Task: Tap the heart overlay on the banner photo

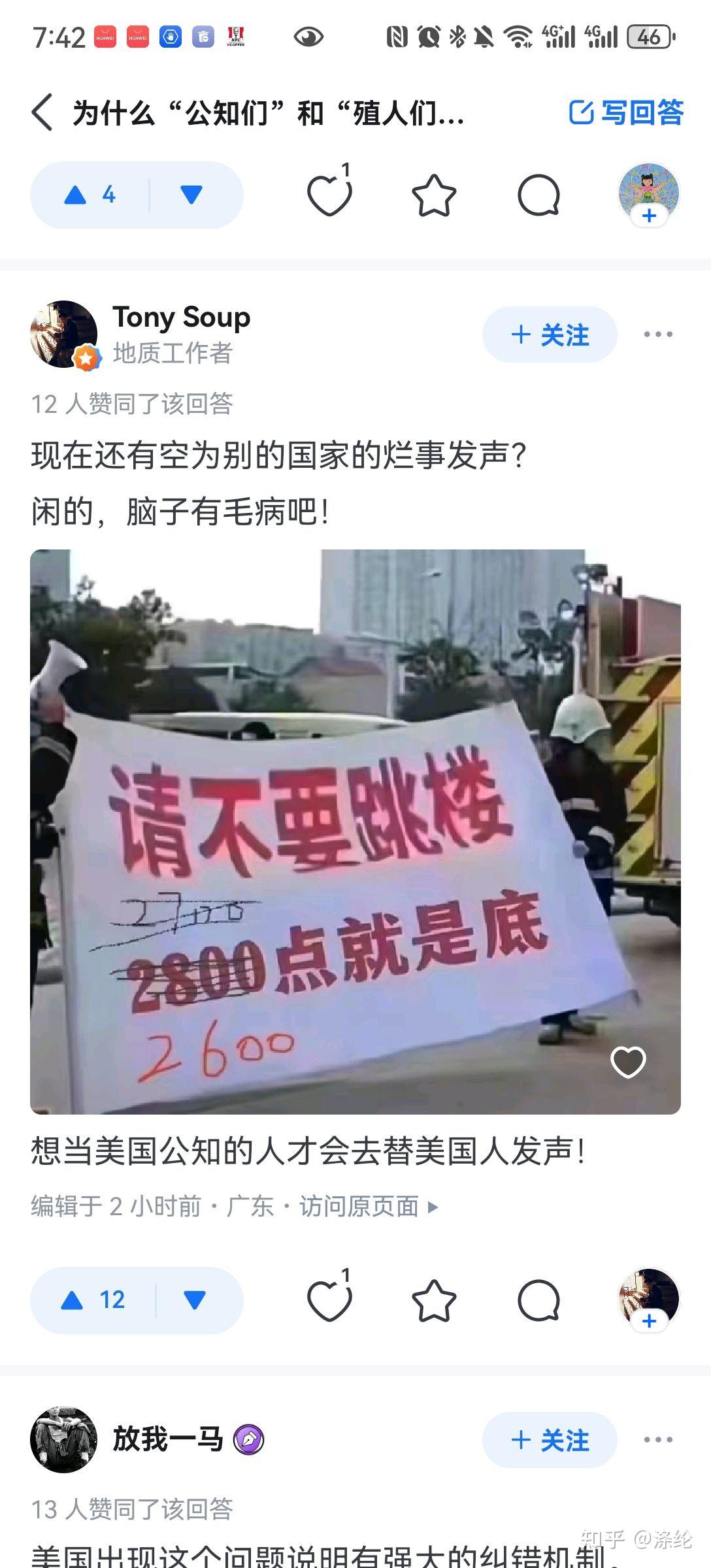Action: [x=628, y=1062]
